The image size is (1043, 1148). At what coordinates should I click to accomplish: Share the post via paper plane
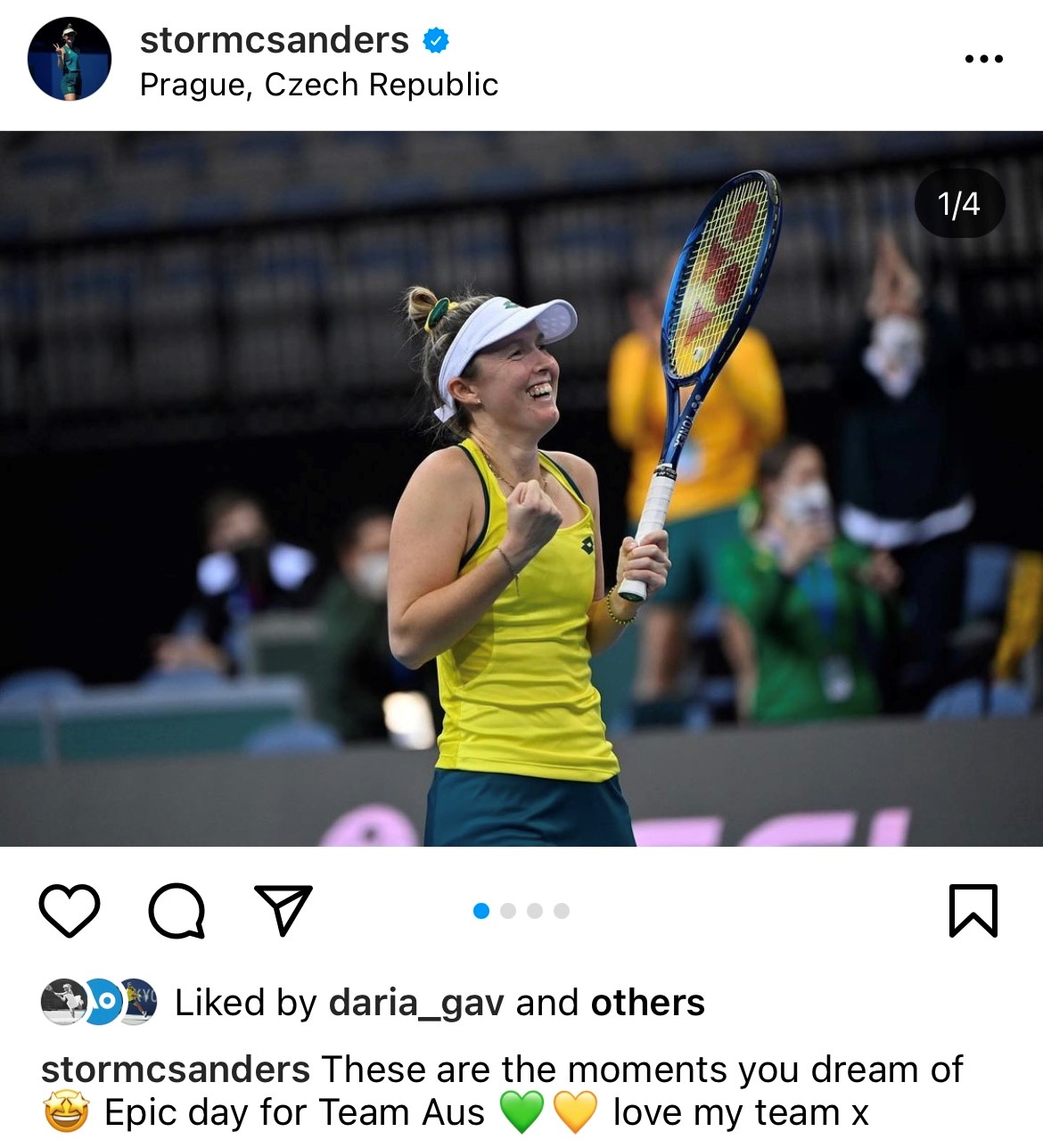click(283, 910)
